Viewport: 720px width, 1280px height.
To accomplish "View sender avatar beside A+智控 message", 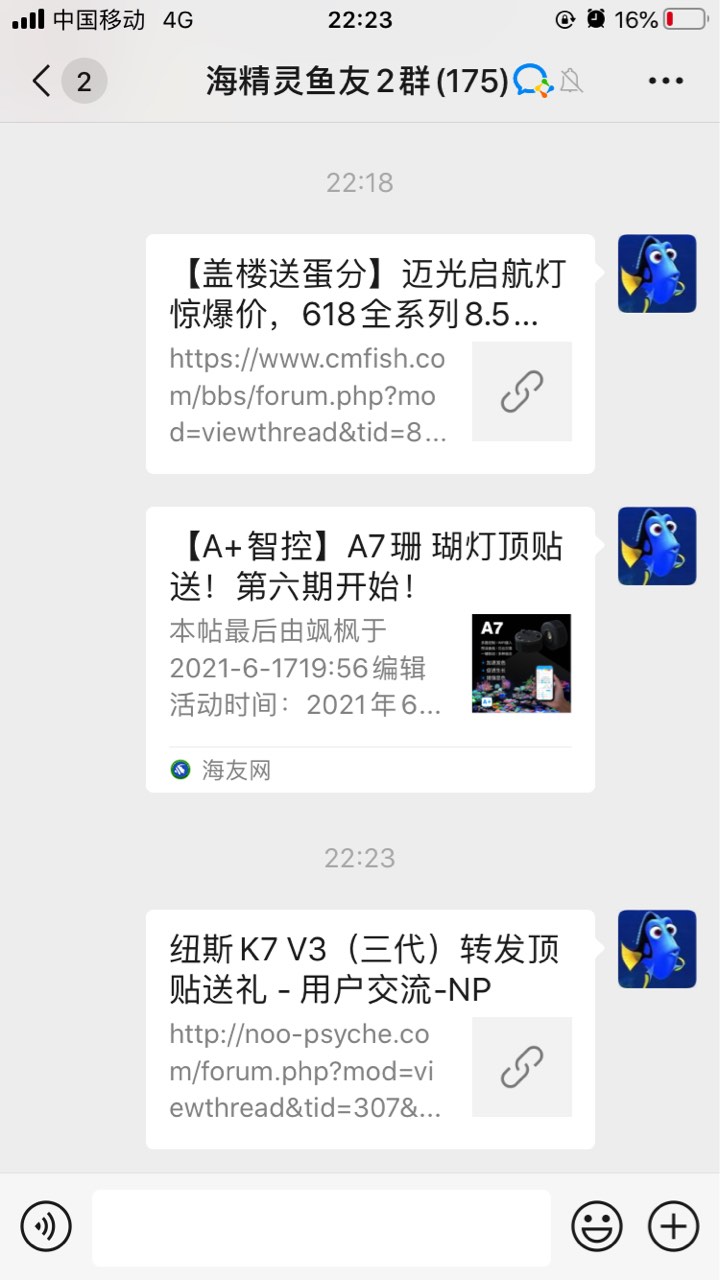I will click(657, 546).
